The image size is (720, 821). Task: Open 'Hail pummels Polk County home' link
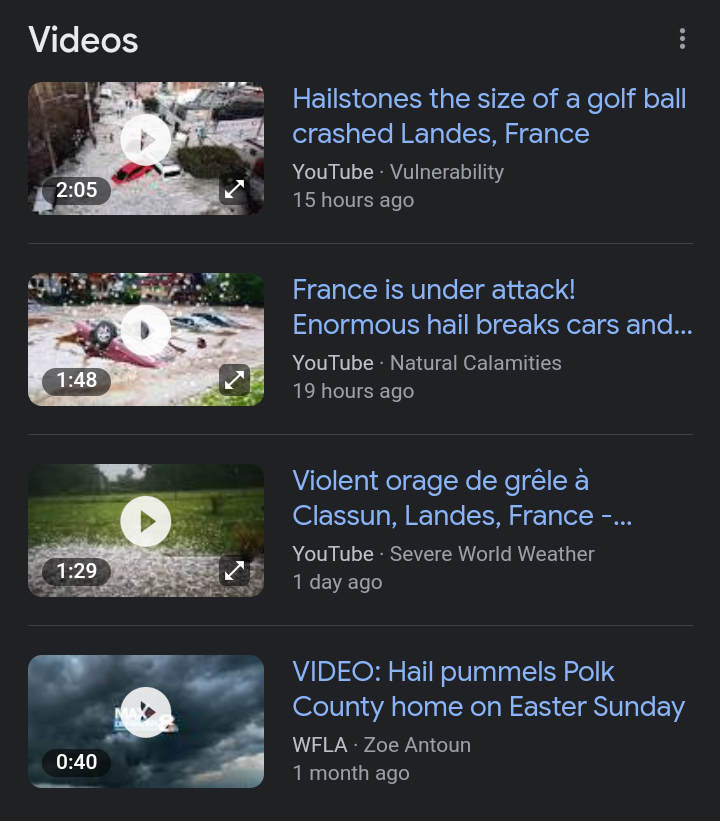488,689
